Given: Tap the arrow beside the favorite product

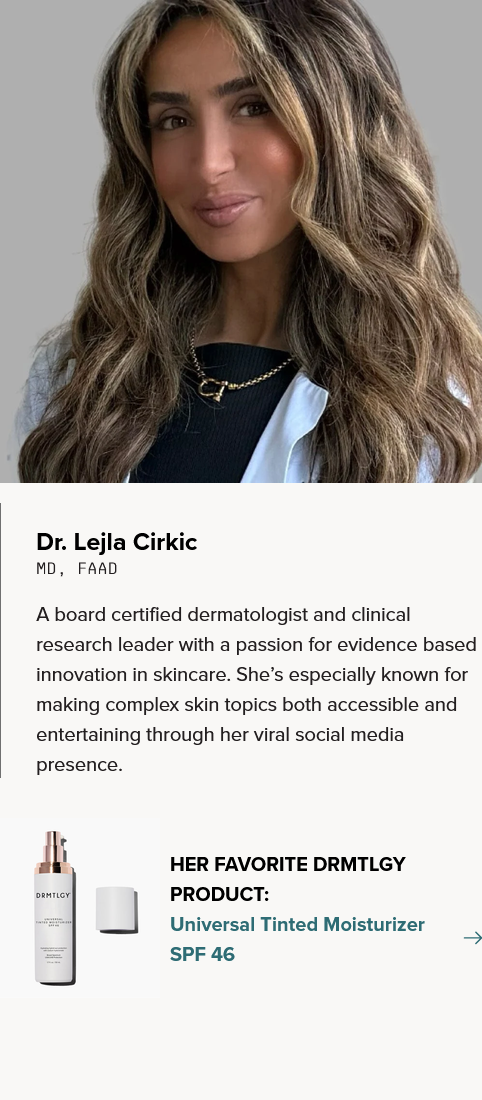Looking at the screenshot, I should pyautogui.click(x=472, y=938).
